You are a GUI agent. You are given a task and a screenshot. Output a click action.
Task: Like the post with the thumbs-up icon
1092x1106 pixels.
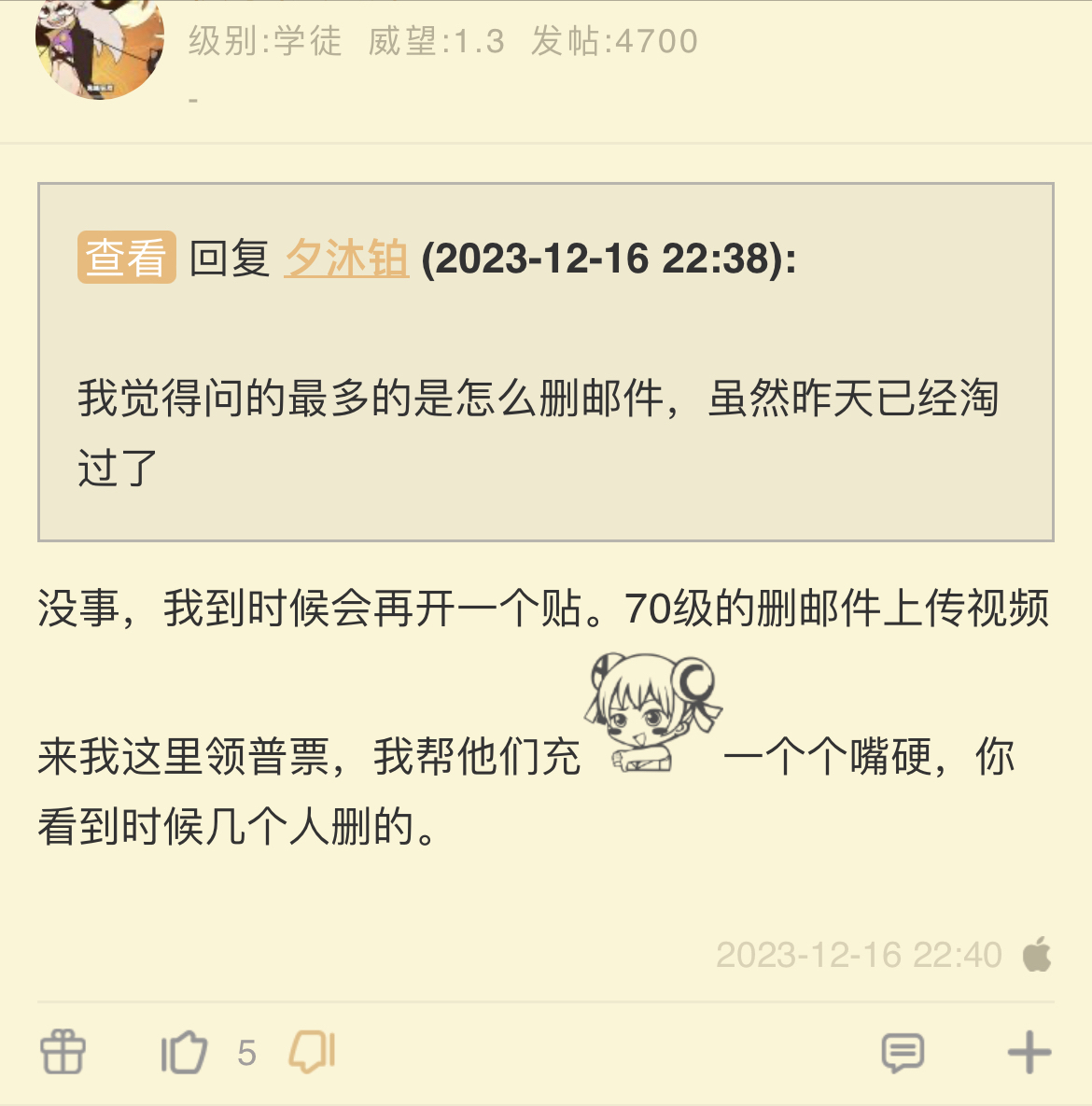pos(183,1052)
